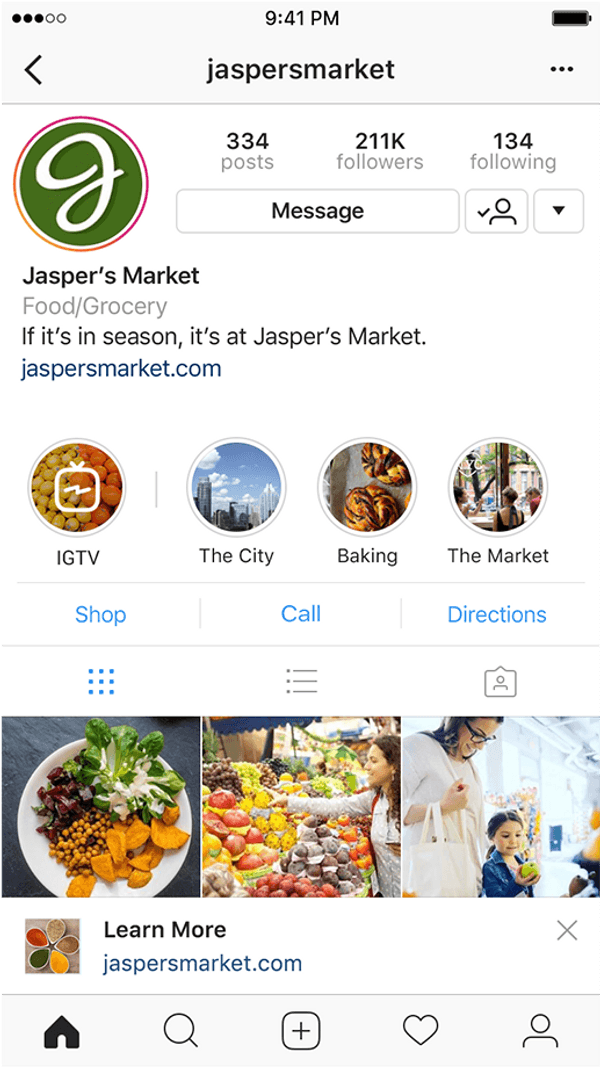
Task: View the Baking story highlight
Action: pyautogui.click(x=367, y=488)
